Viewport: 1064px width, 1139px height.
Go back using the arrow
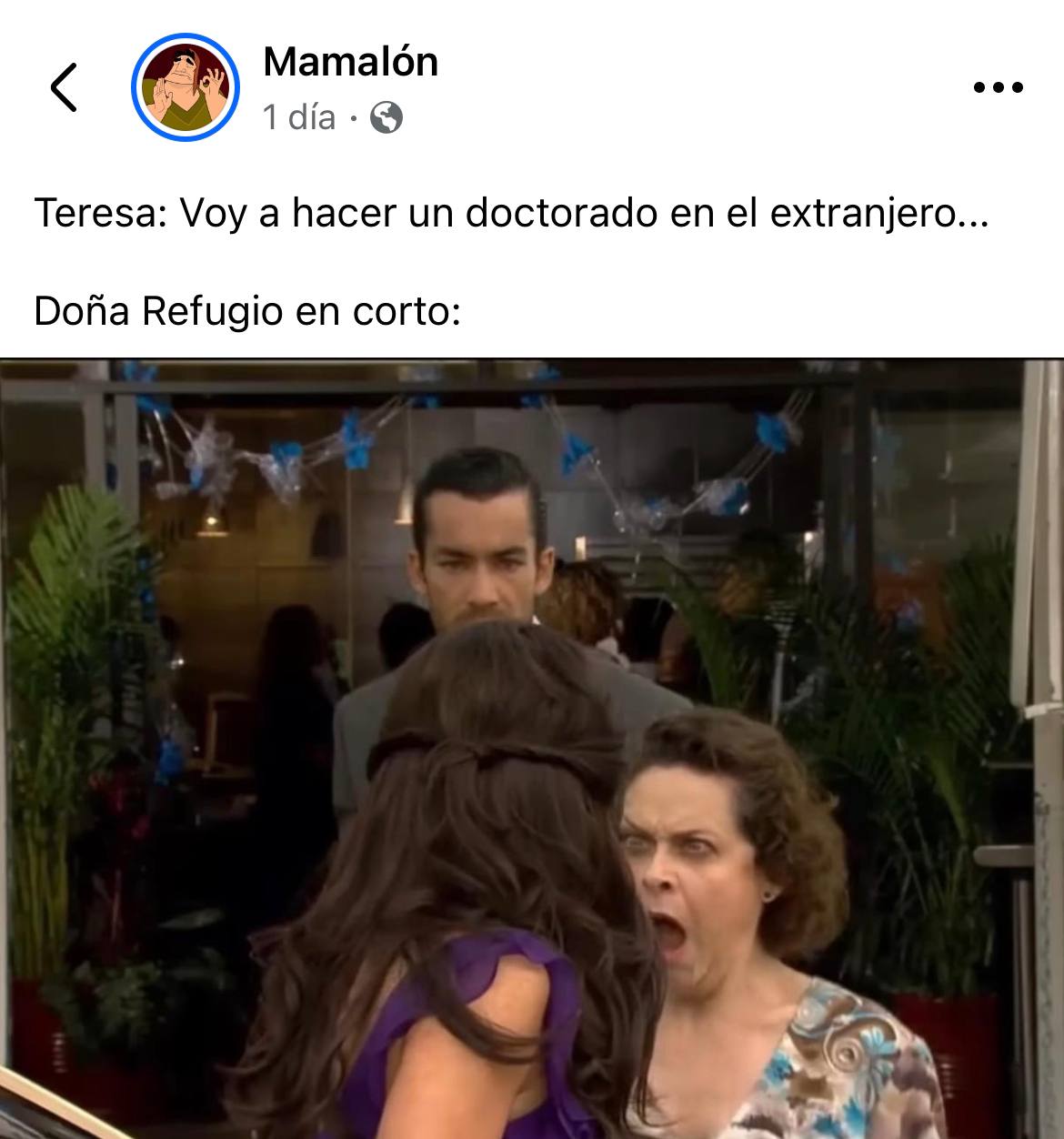click(64, 87)
